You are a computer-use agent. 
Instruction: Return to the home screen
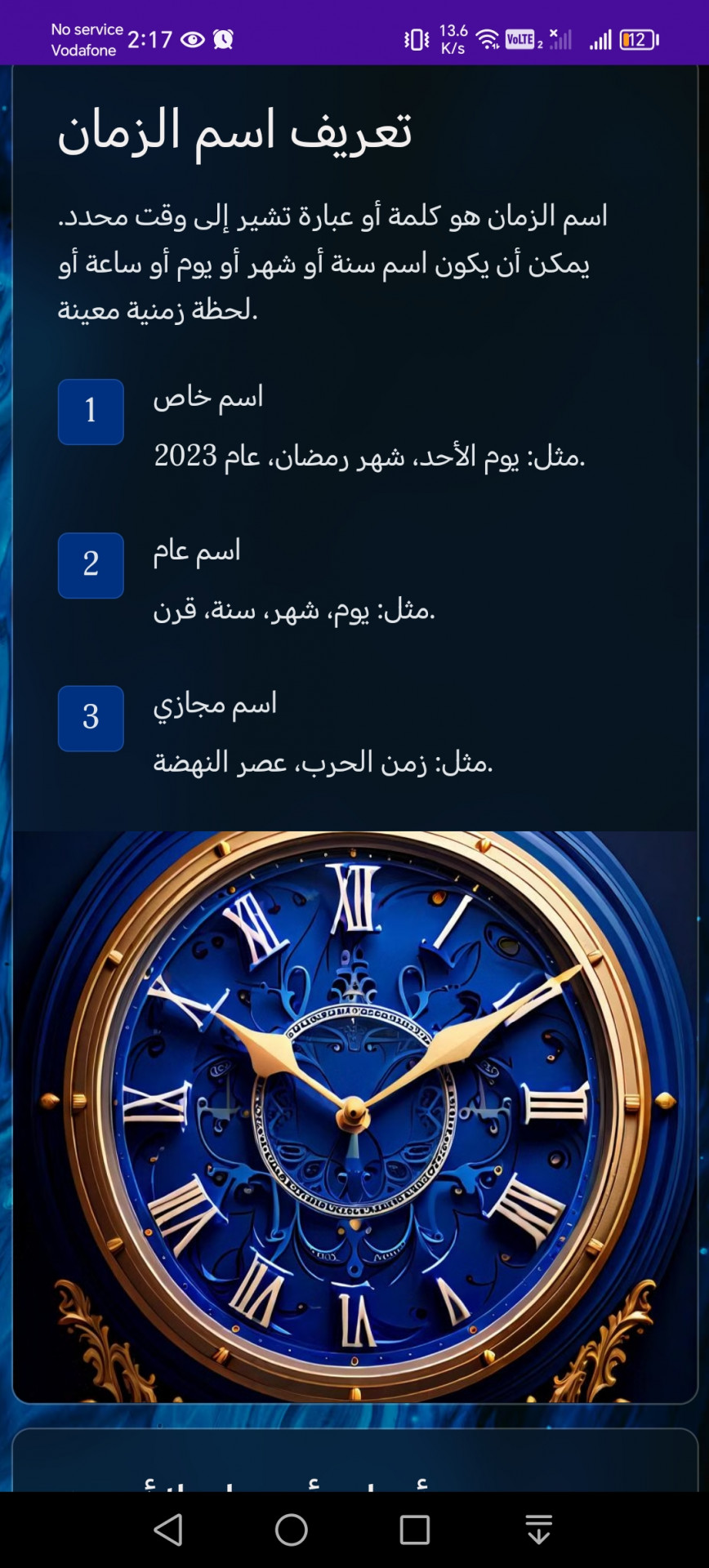click(x=292, y=1530)
